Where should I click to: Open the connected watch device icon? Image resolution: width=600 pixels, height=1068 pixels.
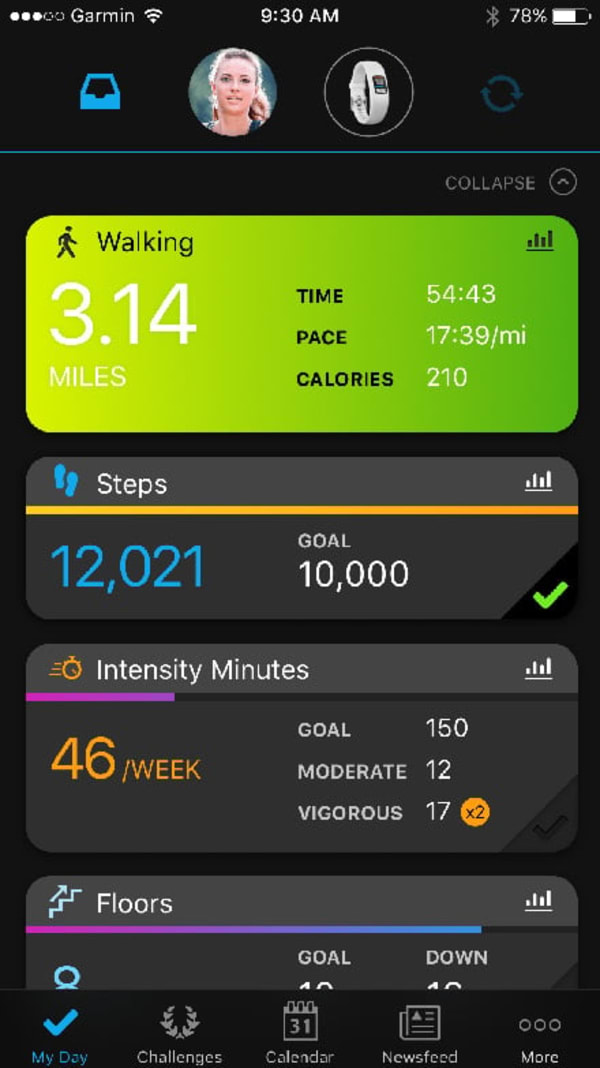[x=369, y=92]
